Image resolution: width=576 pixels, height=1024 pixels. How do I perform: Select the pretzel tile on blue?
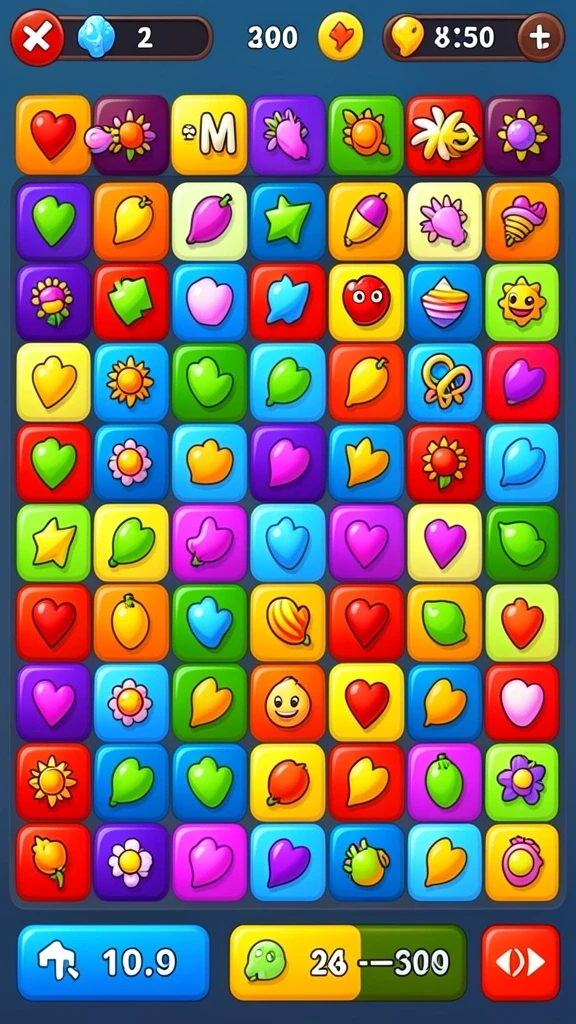click(445, 381)
